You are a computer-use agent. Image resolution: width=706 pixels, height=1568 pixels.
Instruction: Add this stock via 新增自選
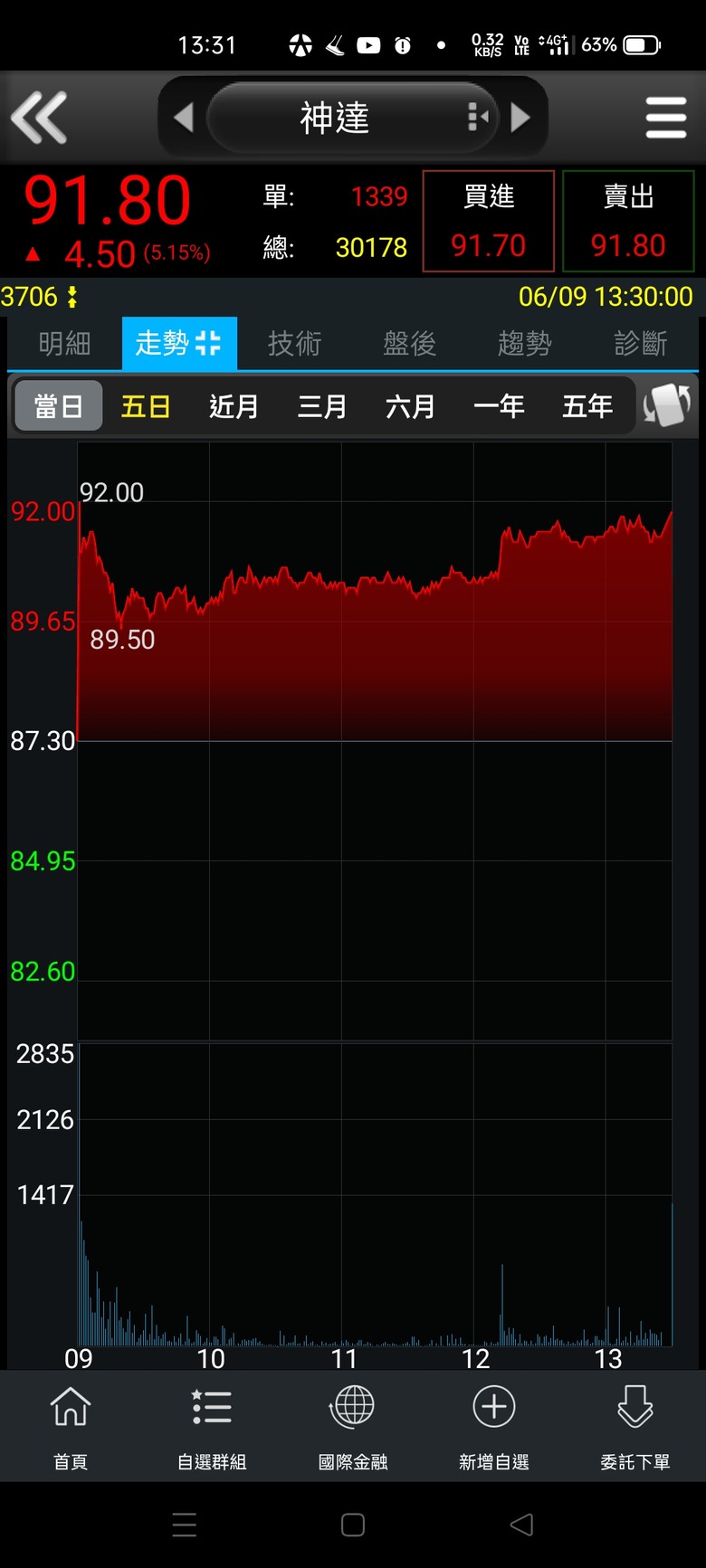pyautogui.click(x=494, y=1427)
